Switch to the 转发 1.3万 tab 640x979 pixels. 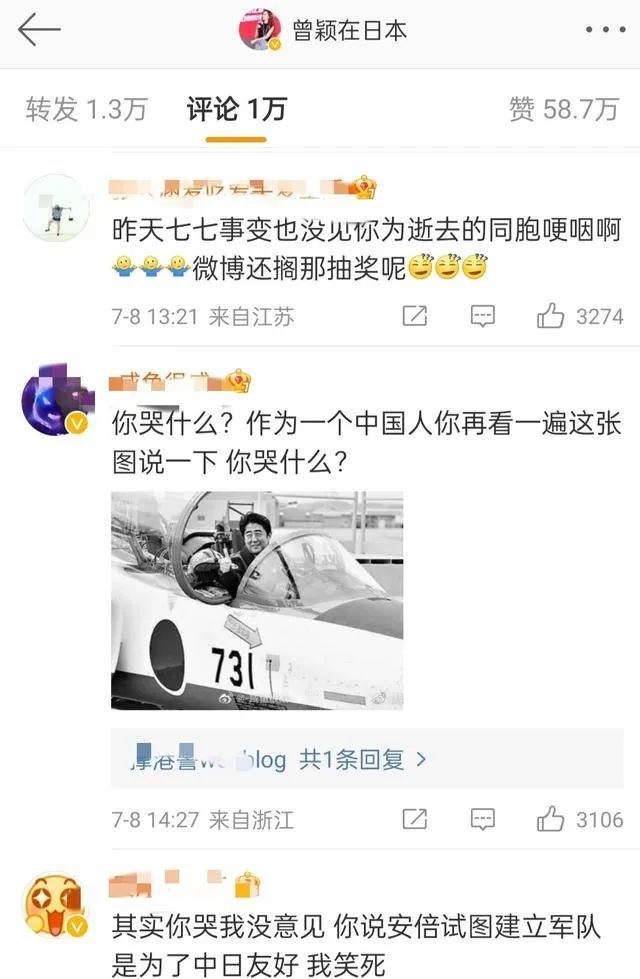point(86,109)
